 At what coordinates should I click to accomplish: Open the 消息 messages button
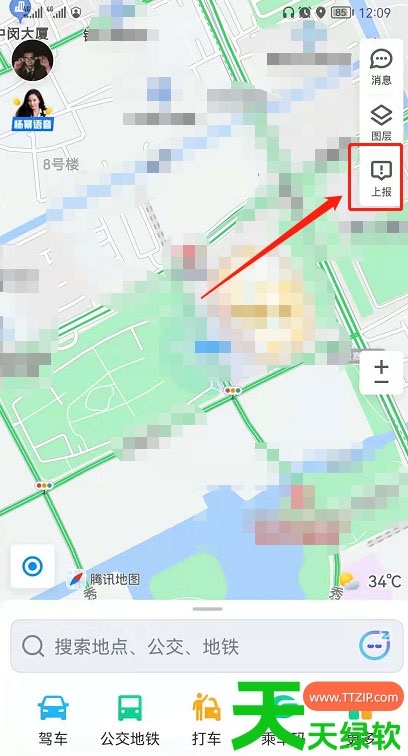click(381, 67)
